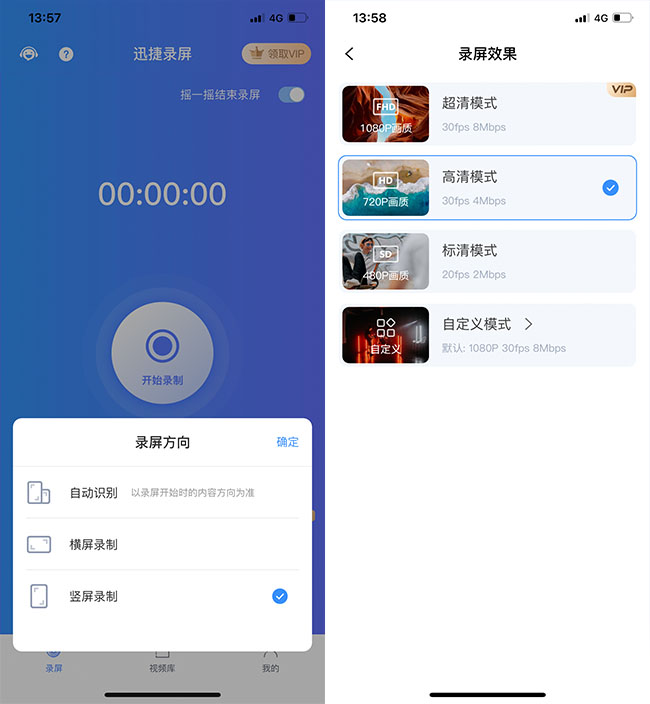Open the 自定义模式 custom settings
This screenshot has width=650, height=704.
coord(487,335)
